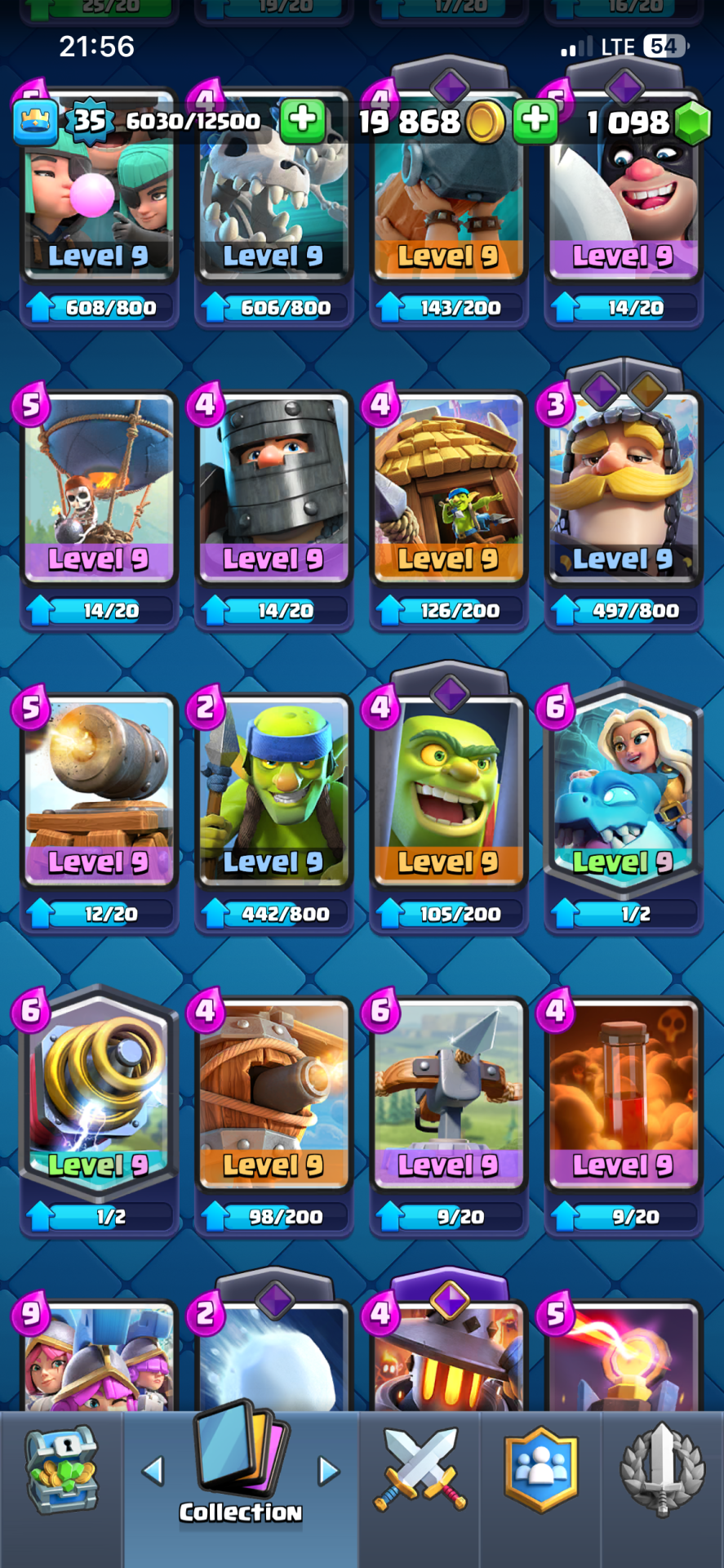Tap the green plus beside experience points
This screenshot has height=1568, width=724.
click(303, 121)
